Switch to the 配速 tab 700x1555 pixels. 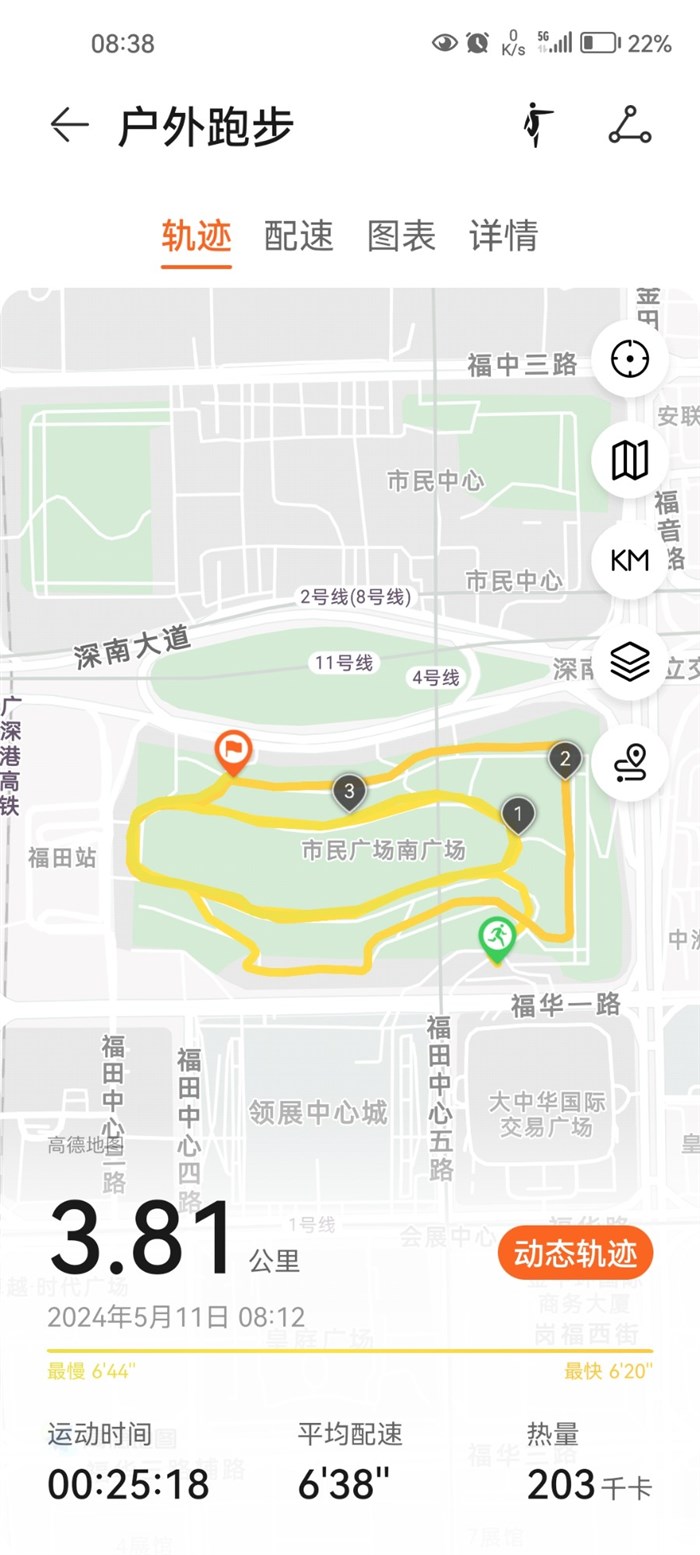tap(298, 236)
